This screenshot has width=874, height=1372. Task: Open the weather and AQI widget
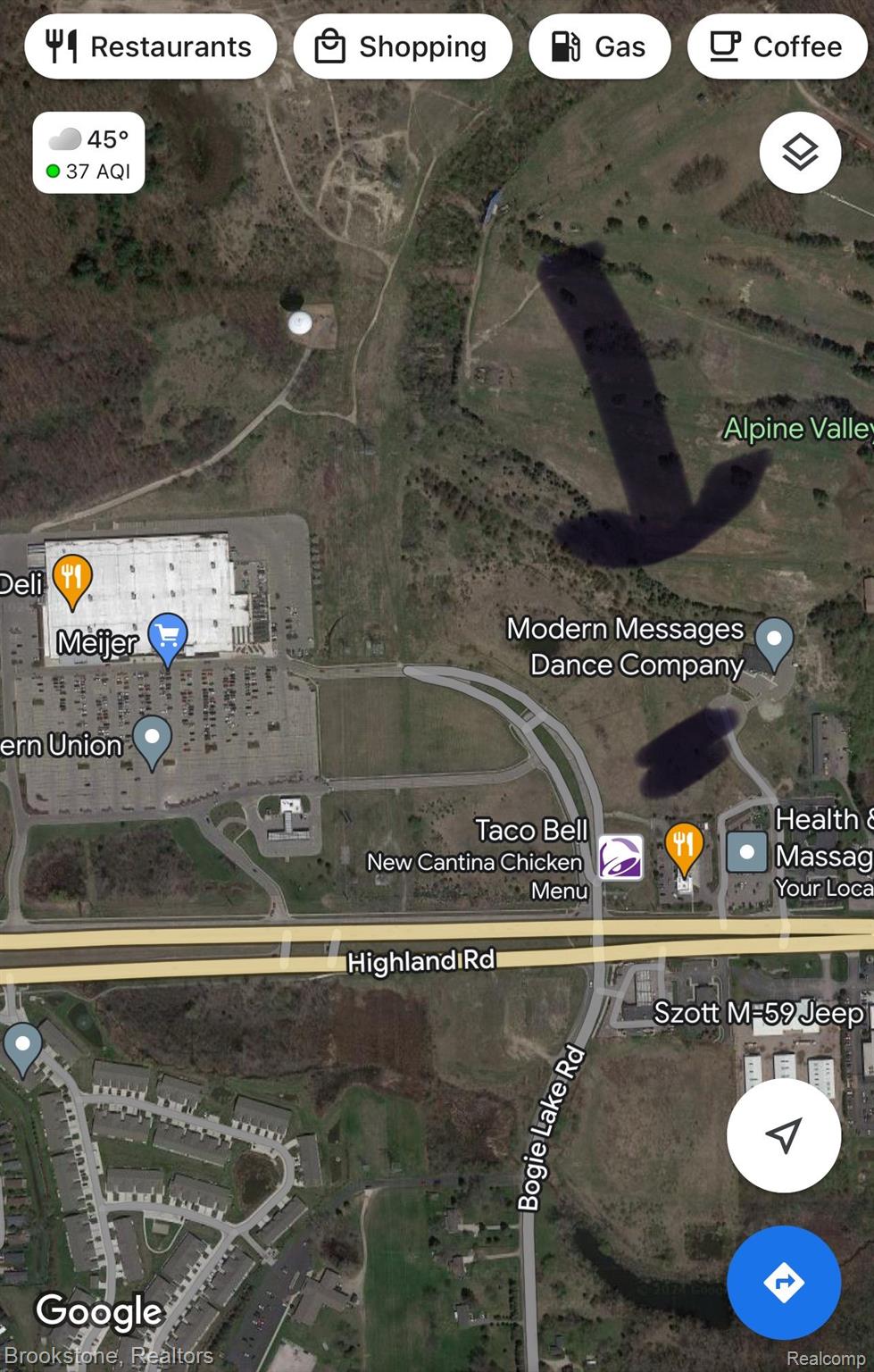[x=88, y=153]
